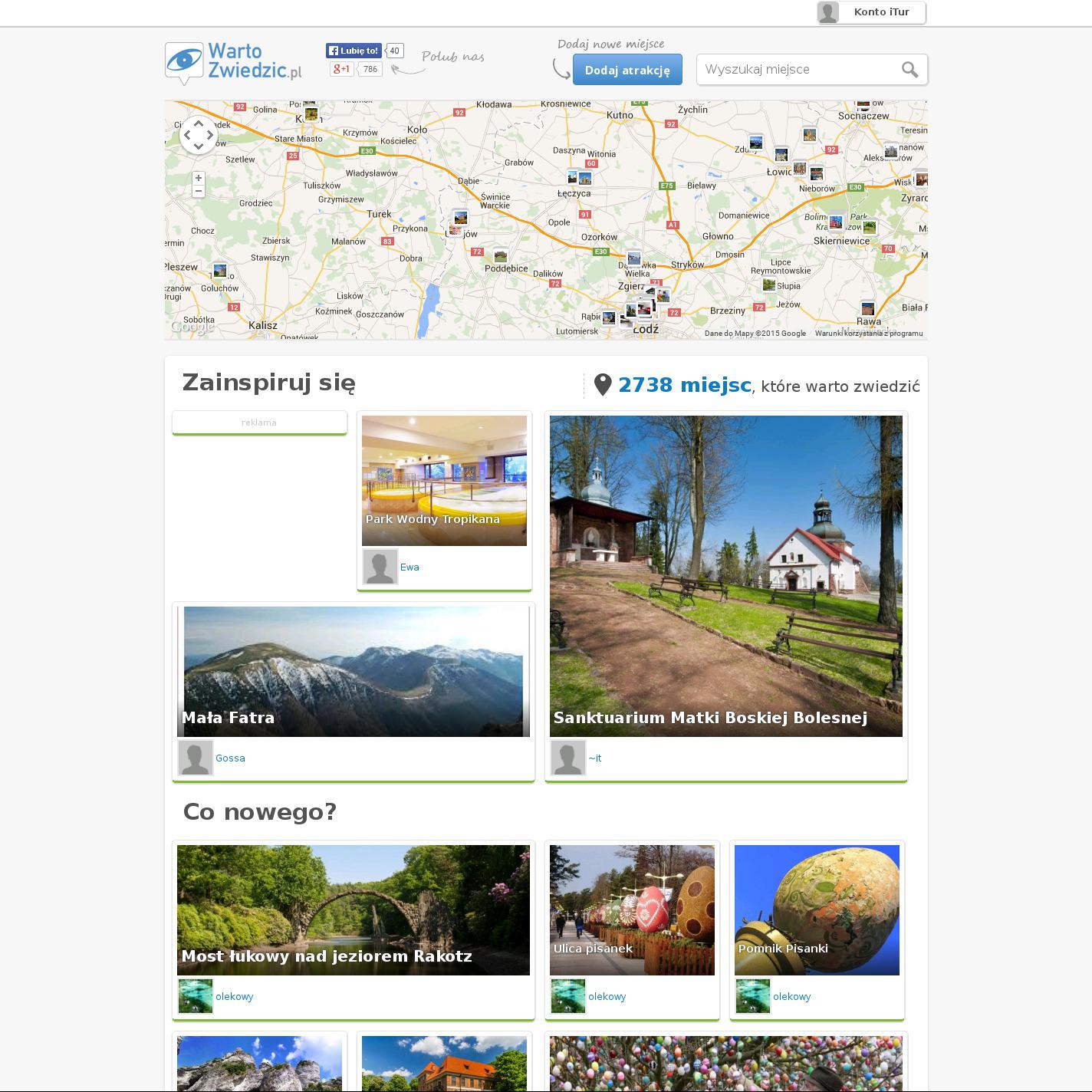
Task: Open the Konto iTur account menu
Action: 871,12
